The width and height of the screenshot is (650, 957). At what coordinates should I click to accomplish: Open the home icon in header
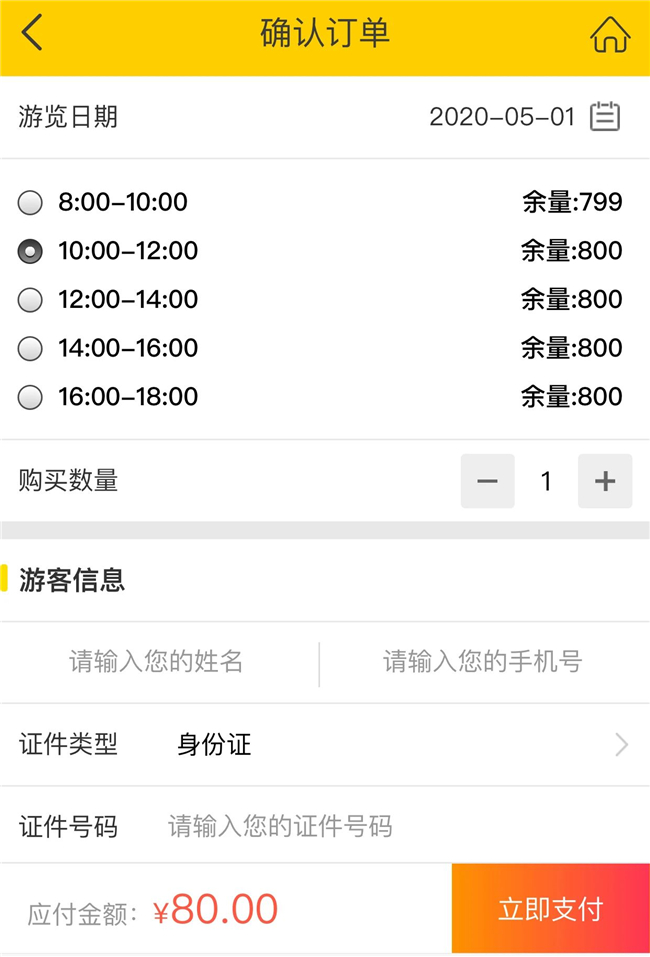pyautogui.click(x=610, y=35)
